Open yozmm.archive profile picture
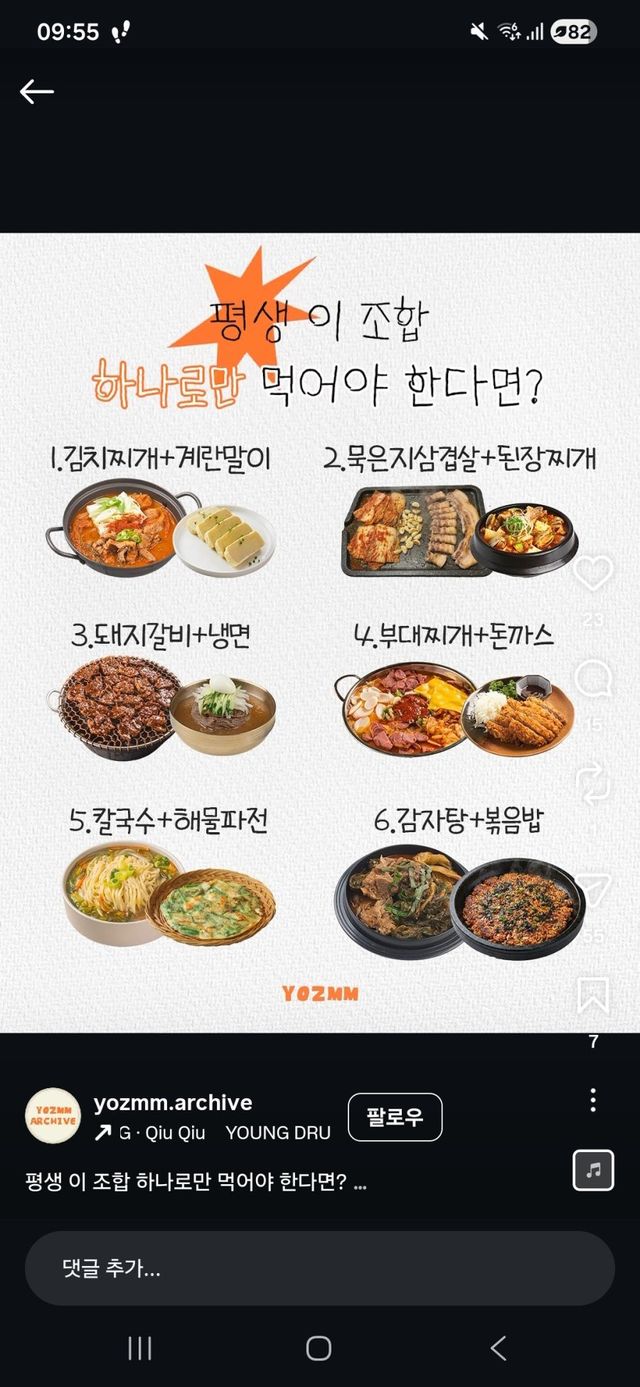 coord(52,1116)
